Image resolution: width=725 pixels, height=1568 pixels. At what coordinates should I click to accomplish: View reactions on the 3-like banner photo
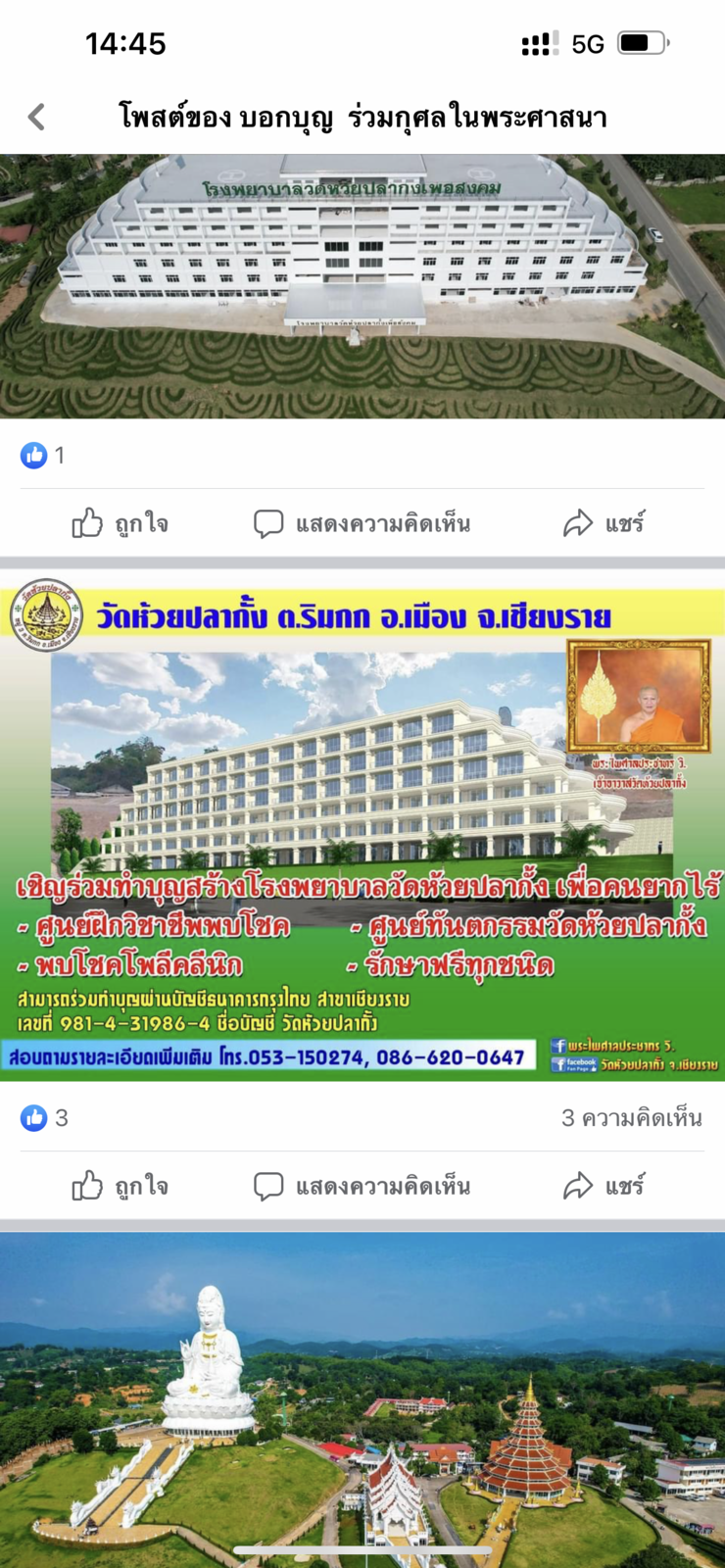44,1118
